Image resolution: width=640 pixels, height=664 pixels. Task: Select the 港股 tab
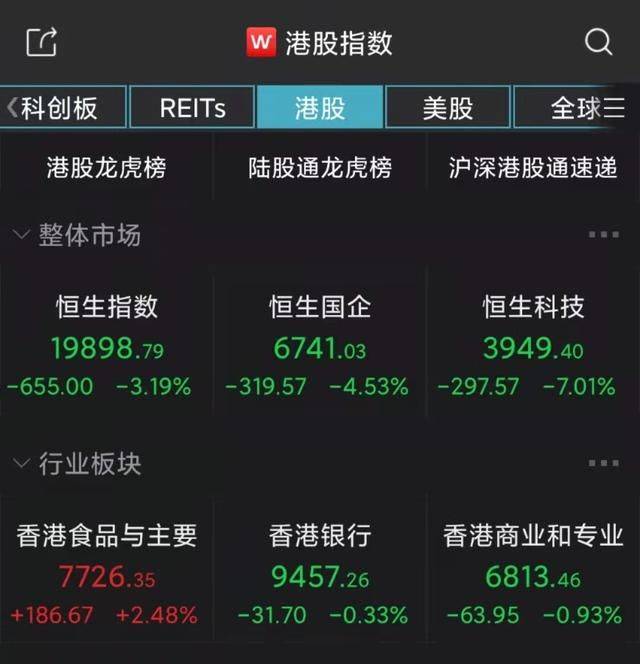[x=319, y=108]
